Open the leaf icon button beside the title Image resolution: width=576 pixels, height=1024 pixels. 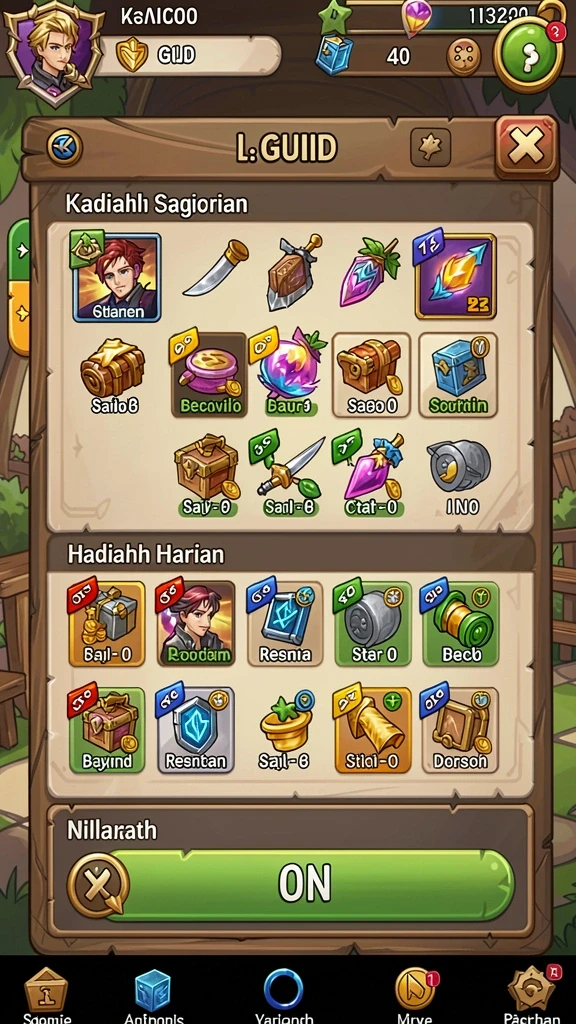pyautogui.click(x=430, y=147)
